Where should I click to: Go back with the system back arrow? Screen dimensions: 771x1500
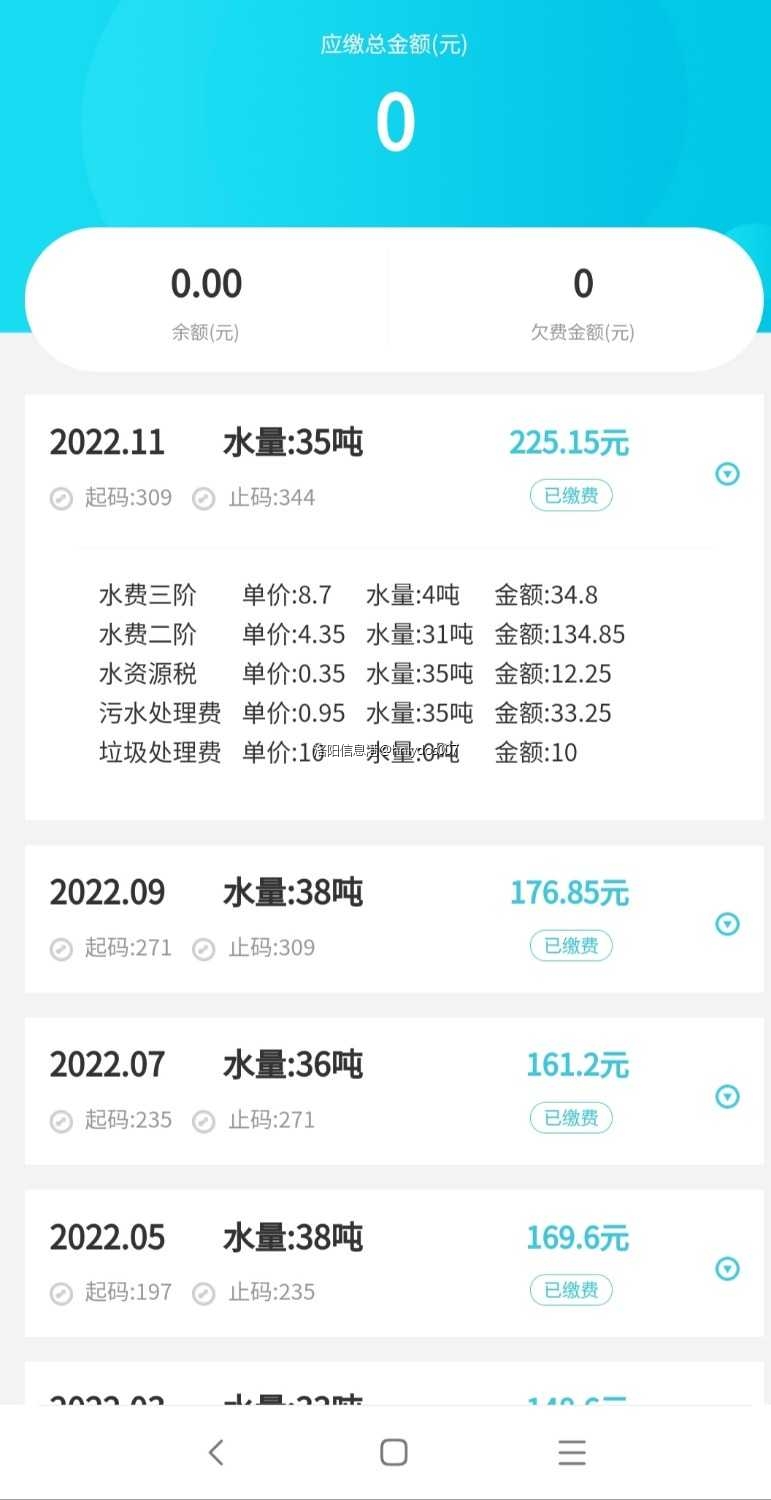tap(216, 1452)
